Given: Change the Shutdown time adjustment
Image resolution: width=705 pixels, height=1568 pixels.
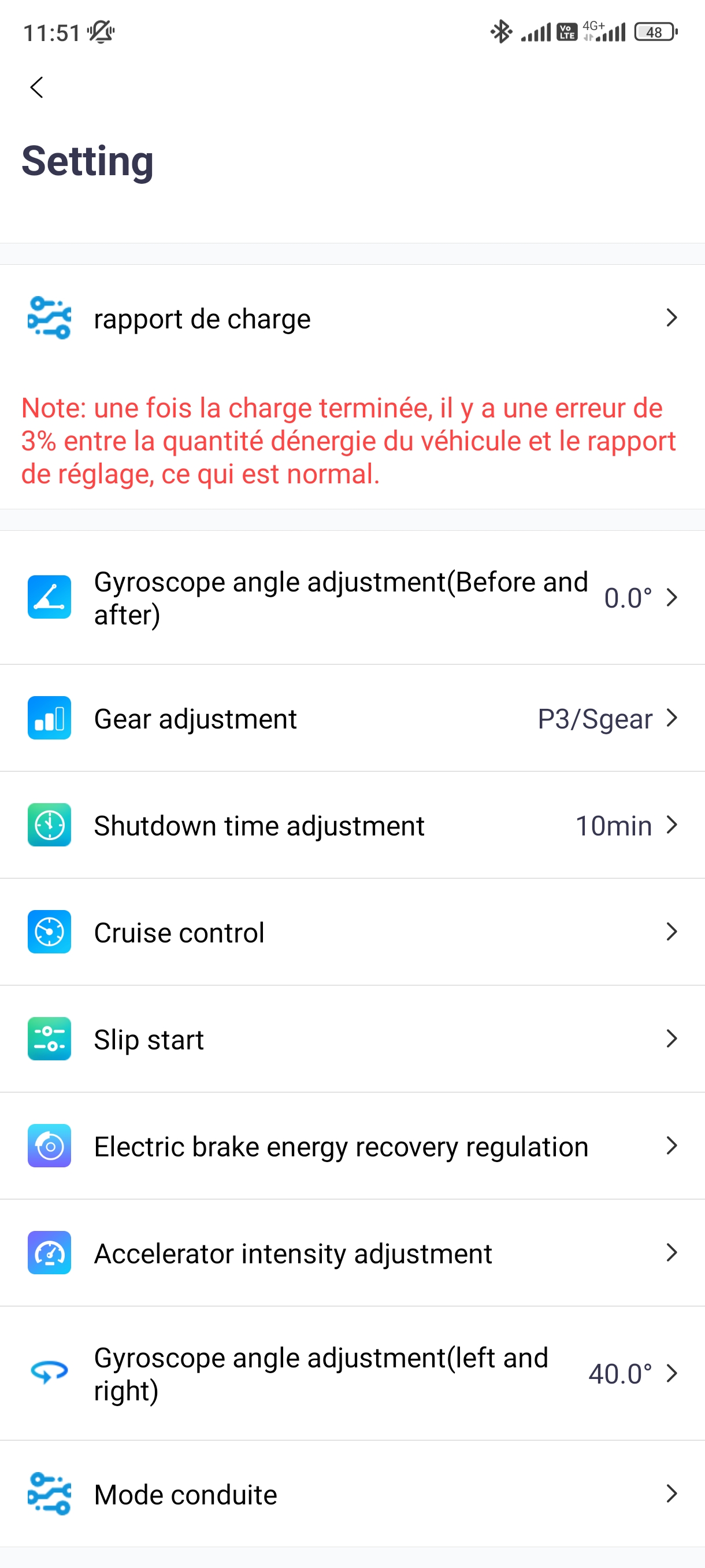Looking at the screenshot, I should pos(352,826).
